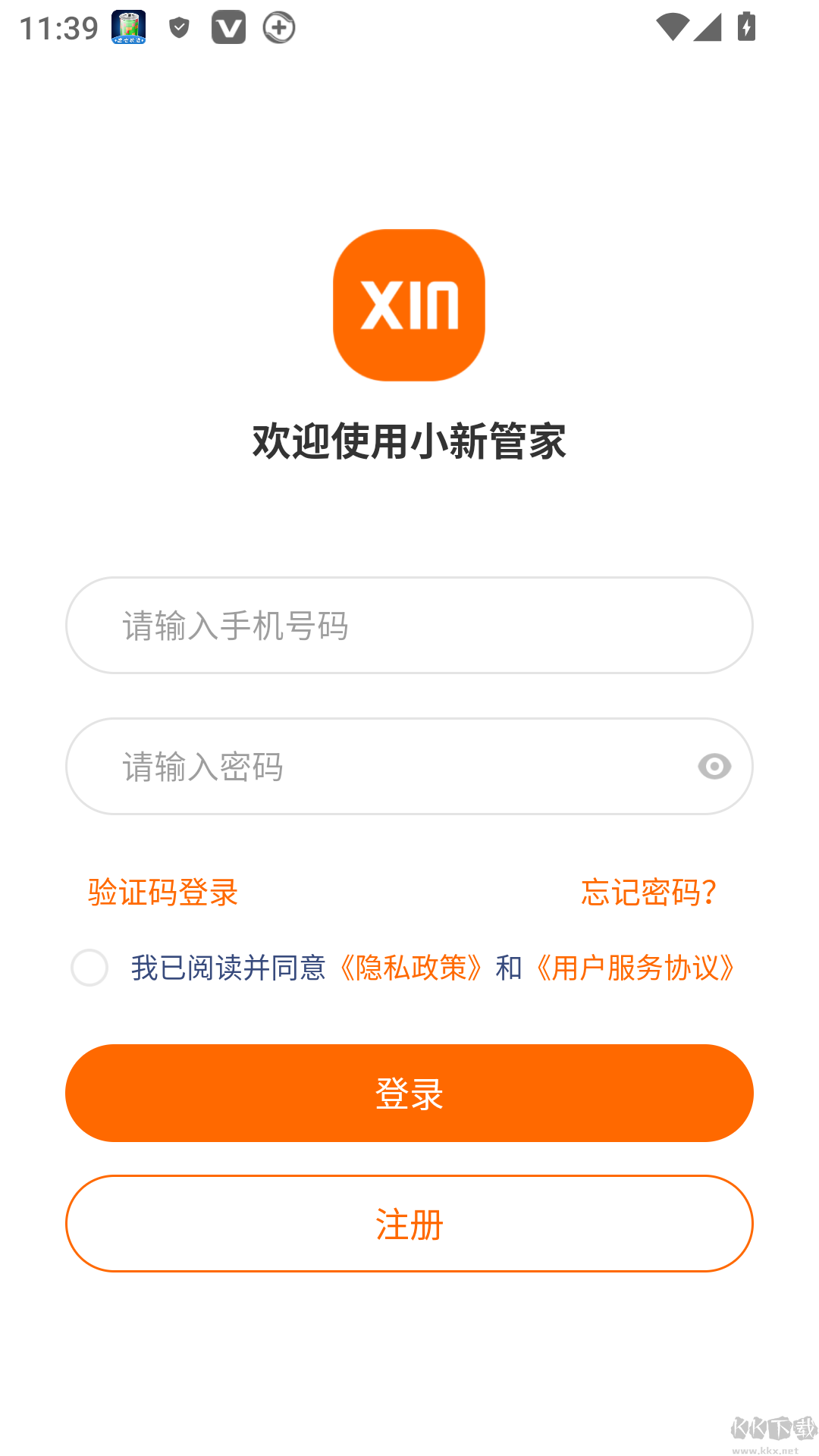The width and height of the screenshot is (819, 1456).
Task: Click the shield checkmark status icon
Action: point(179,27)
